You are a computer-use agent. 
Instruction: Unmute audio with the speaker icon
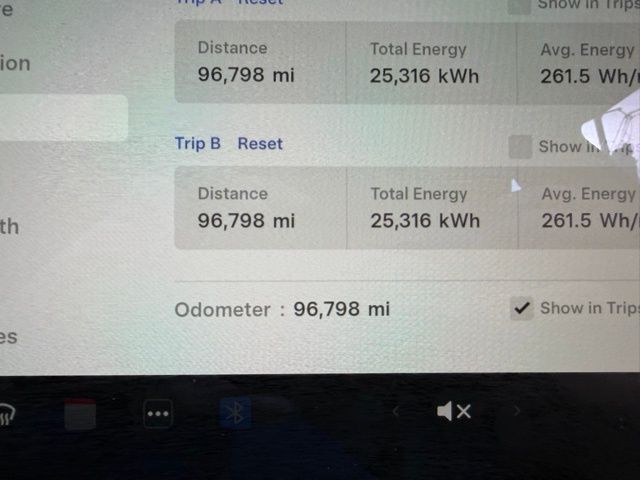pyautogui.click(x=454, y=411)
